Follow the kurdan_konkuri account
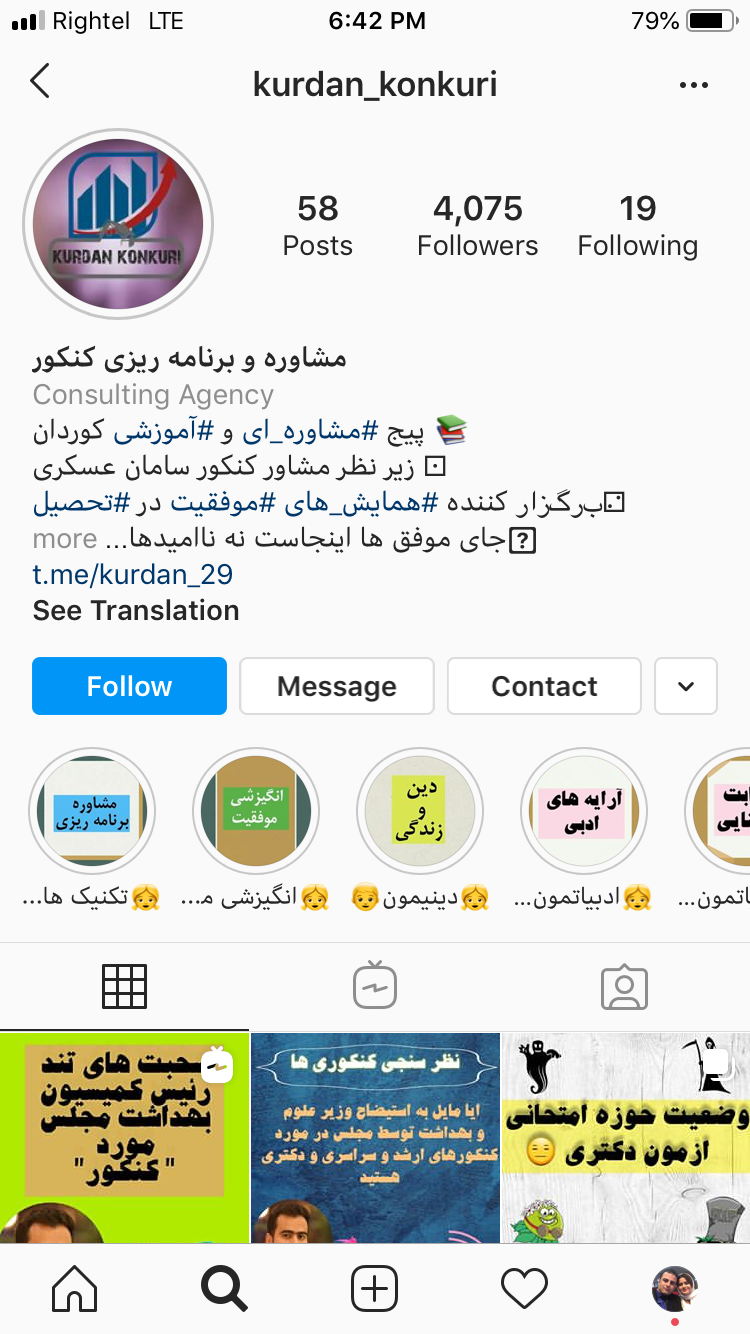This screenshot has height=1334, width=750. (129, 686)
